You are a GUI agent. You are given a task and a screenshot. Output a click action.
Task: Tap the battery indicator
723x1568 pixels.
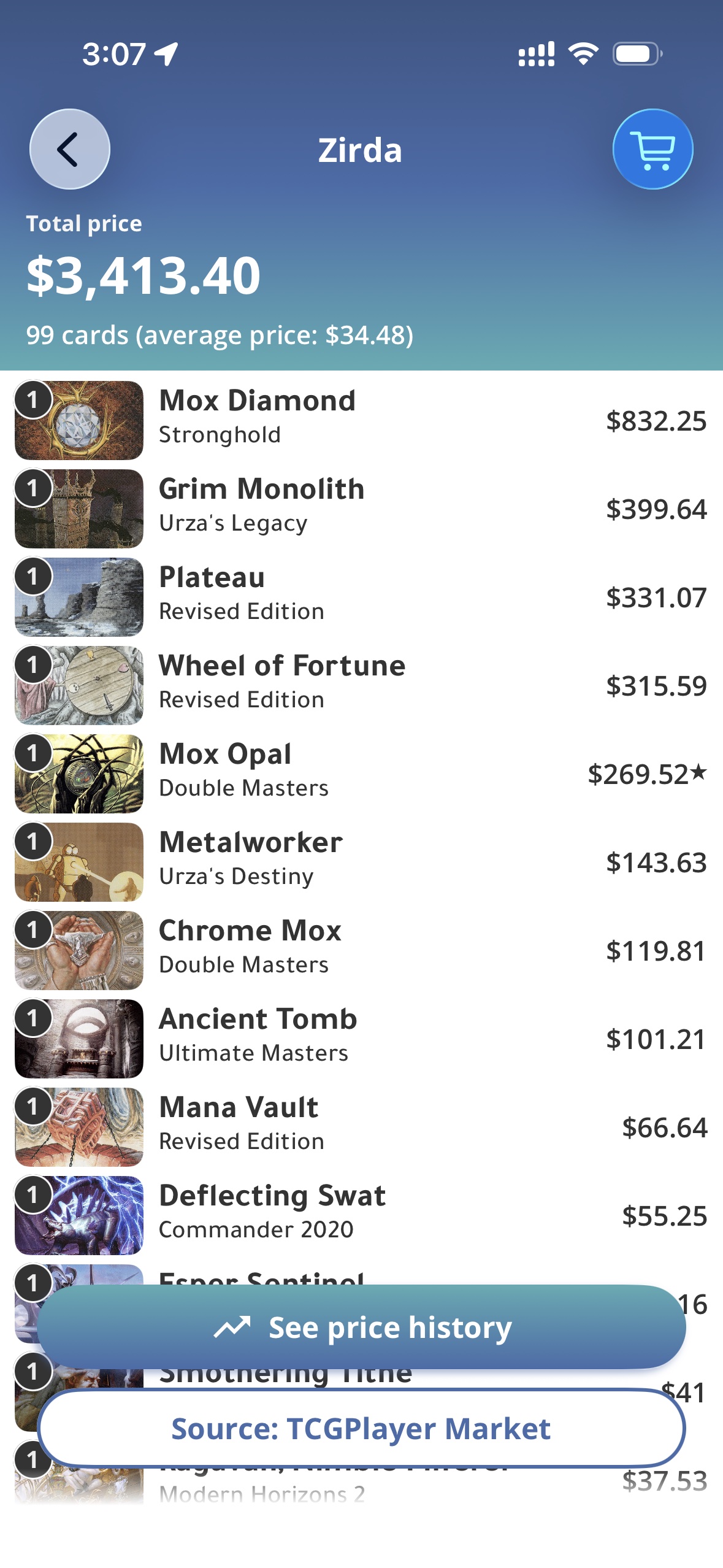(633, 55)
